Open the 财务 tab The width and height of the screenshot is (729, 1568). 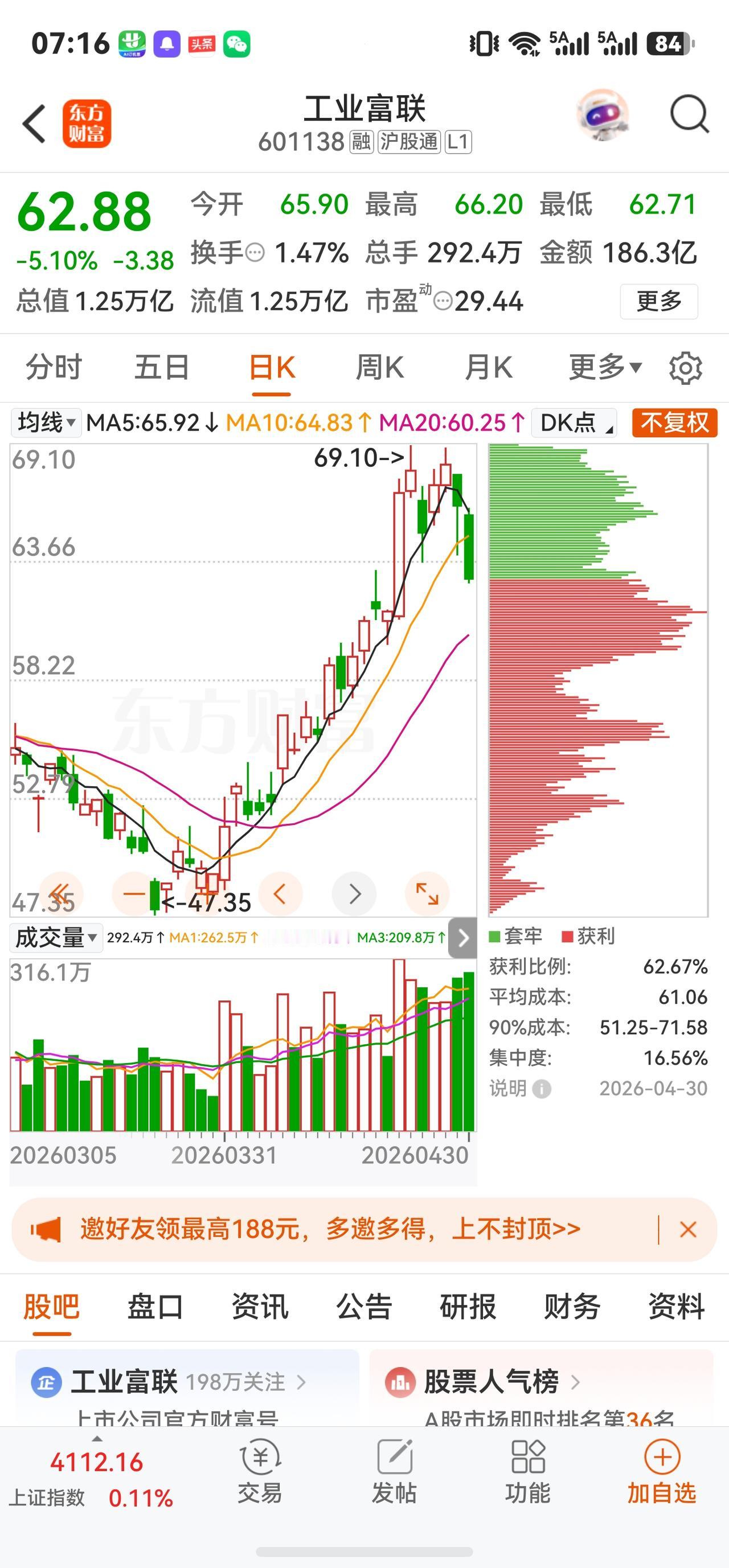click(572, 1306)
